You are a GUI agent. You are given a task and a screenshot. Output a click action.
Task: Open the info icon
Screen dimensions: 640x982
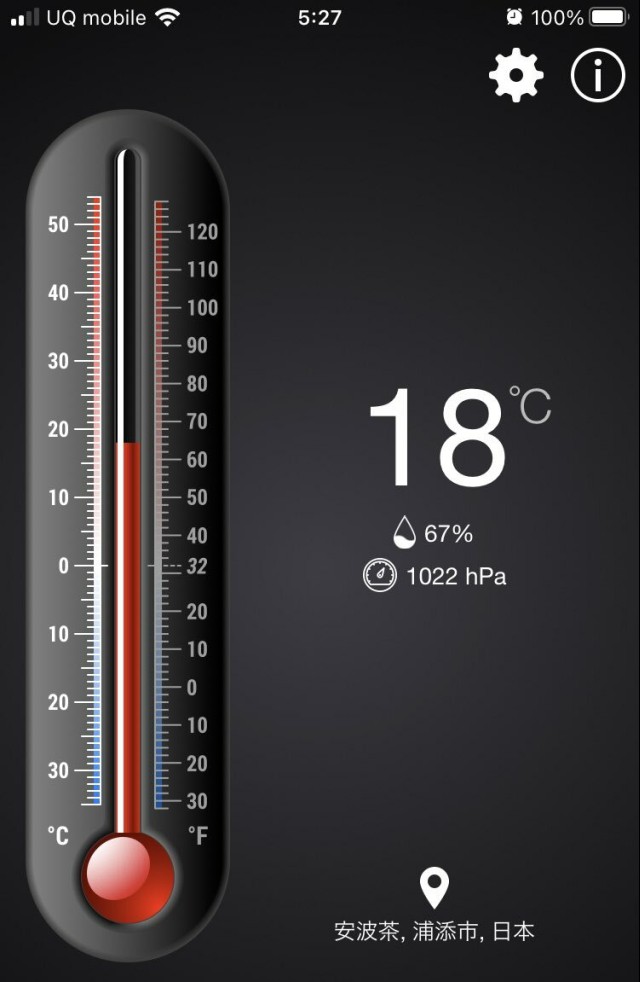597,75
